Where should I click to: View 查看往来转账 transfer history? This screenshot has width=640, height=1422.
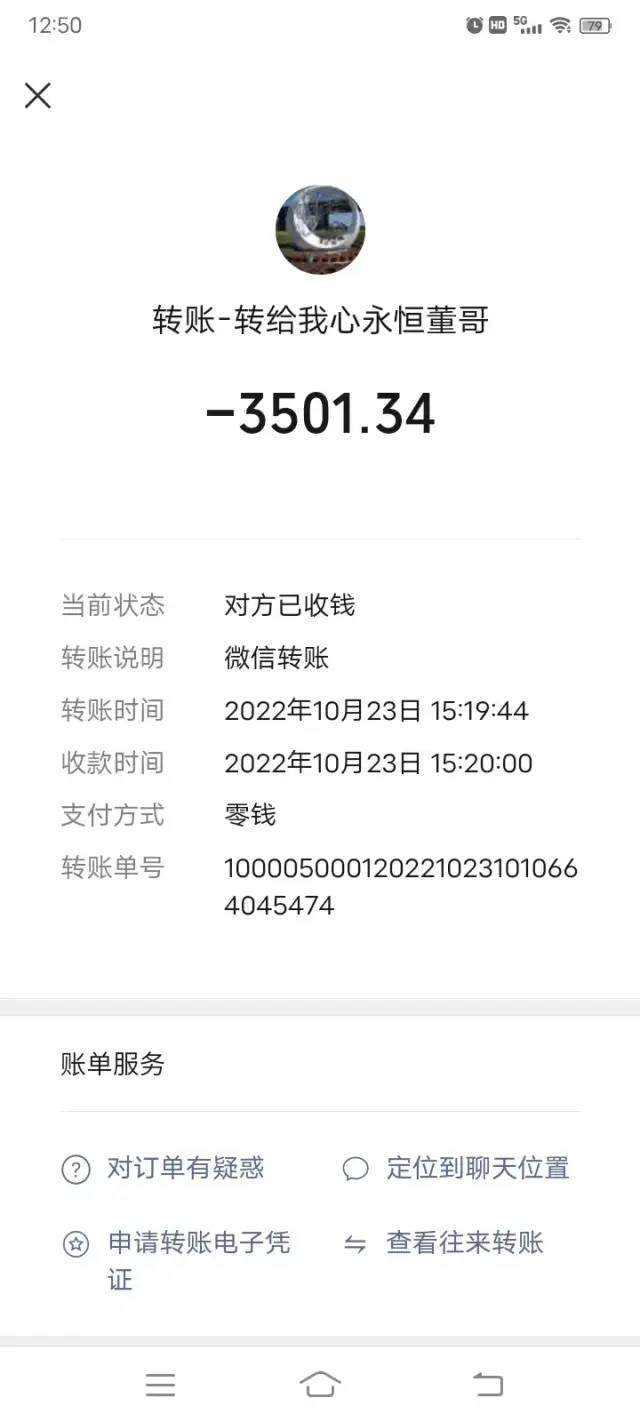point(443,1243)
